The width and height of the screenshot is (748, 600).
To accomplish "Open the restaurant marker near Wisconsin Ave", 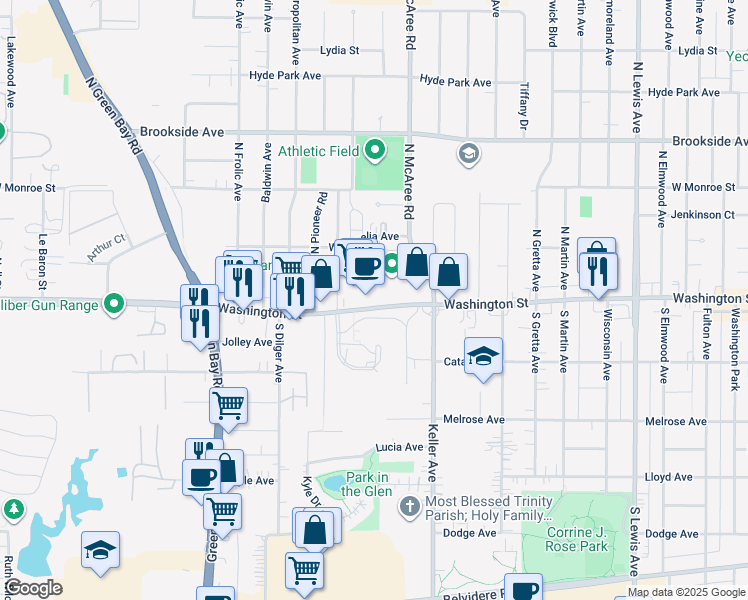I will [598, 272].
